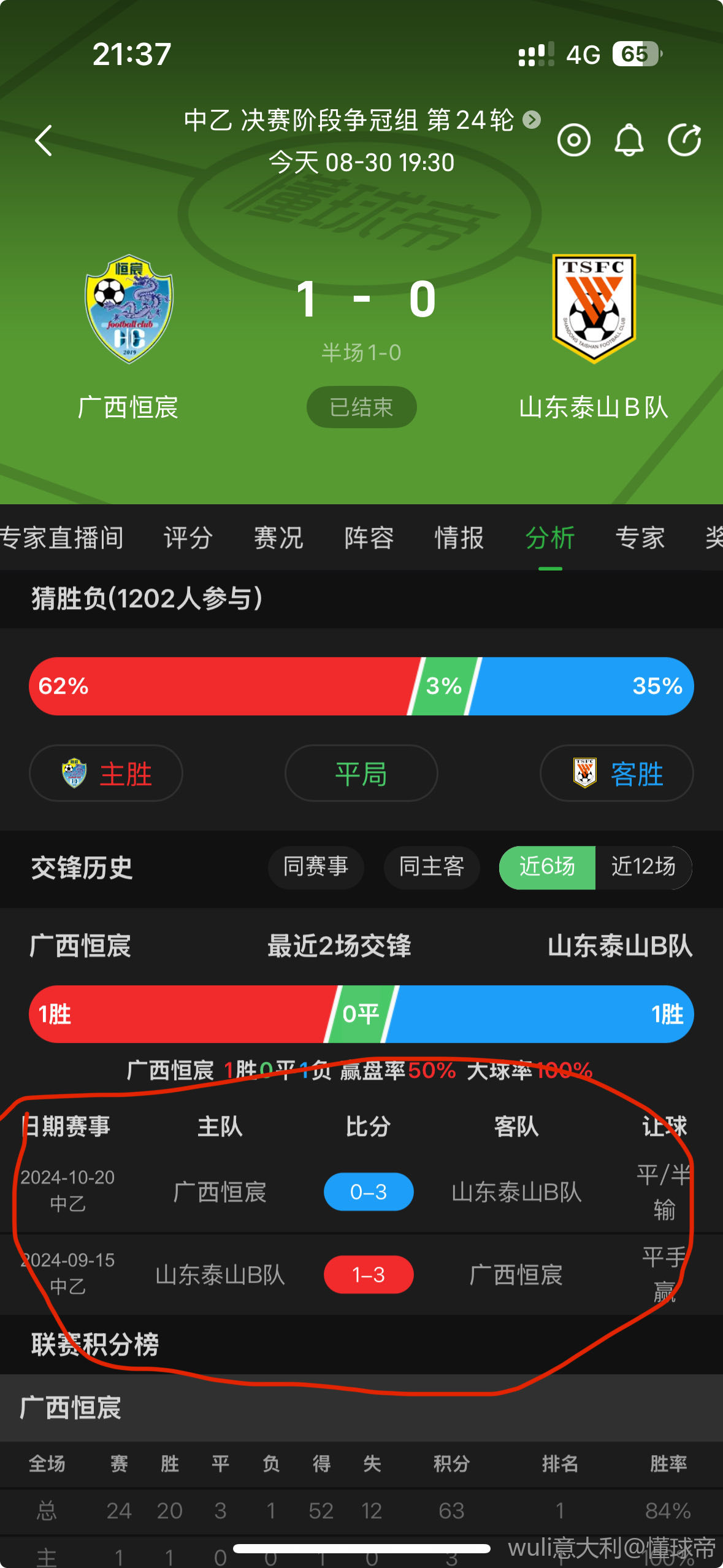Switch to the 阵容 tab
This screenshot has width=723, height=1568.
point(369,538)
